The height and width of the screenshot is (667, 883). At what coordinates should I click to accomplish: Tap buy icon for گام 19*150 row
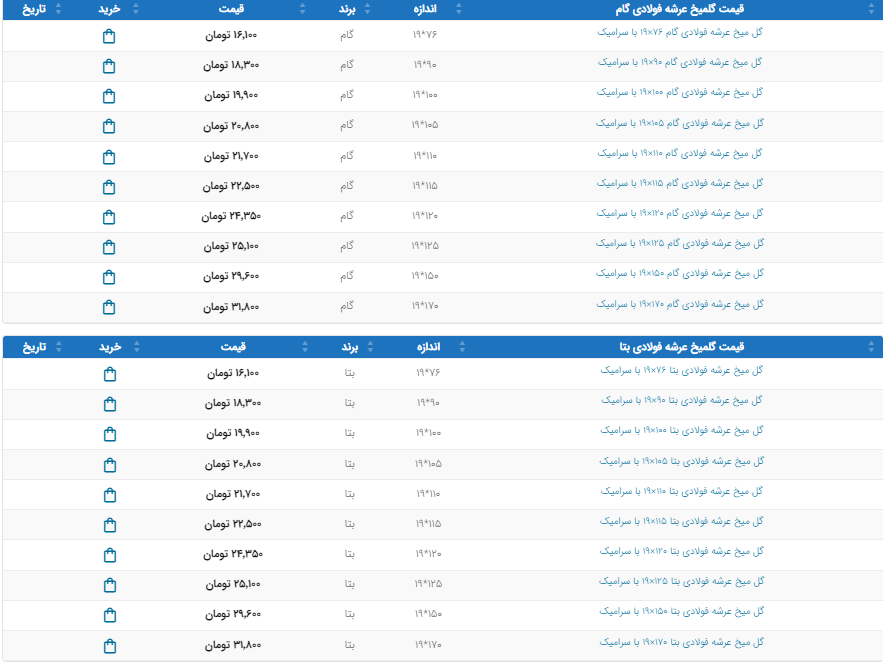click(x=109, y=276)
